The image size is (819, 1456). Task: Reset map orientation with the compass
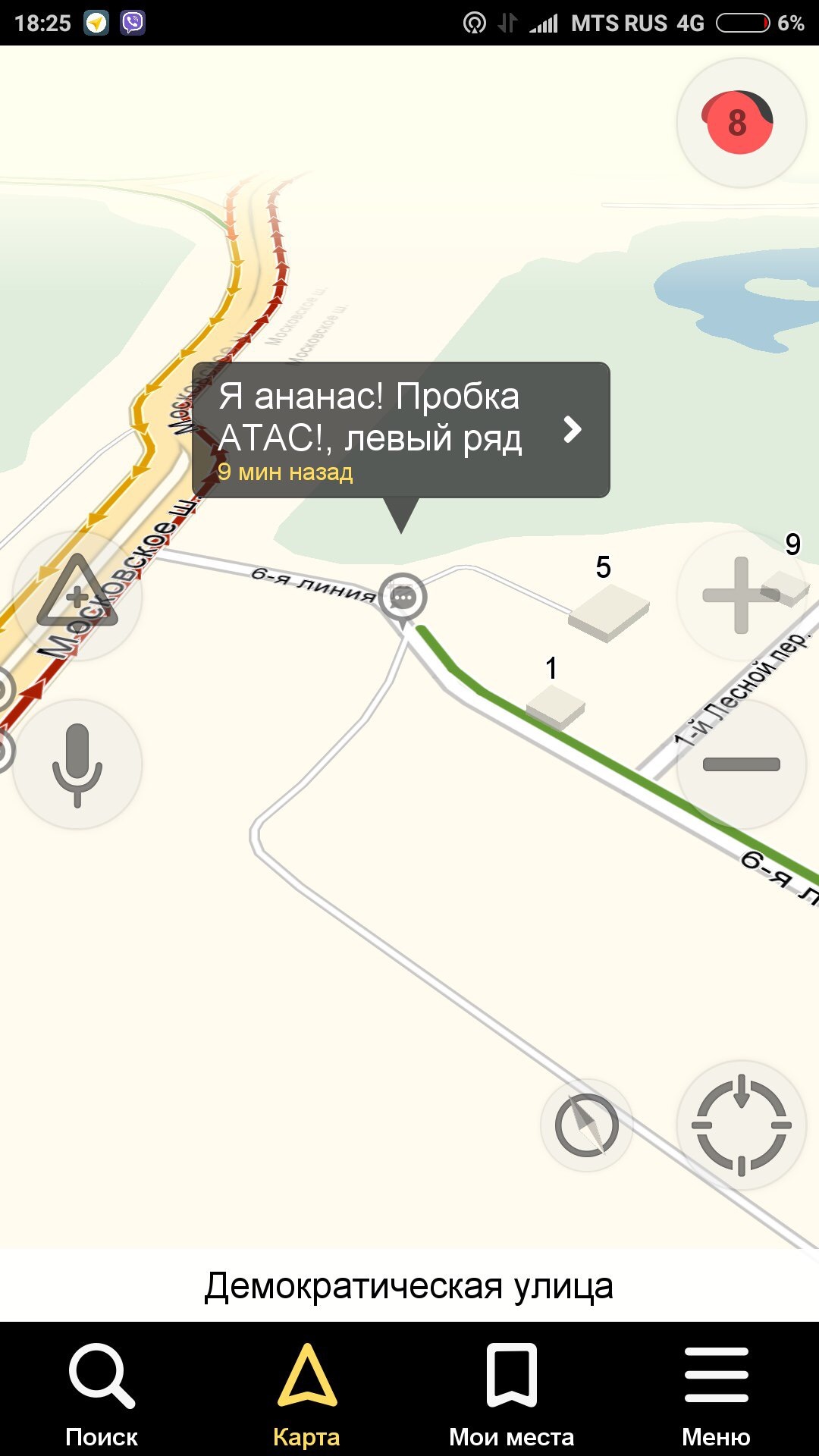tap(586, 1125)
